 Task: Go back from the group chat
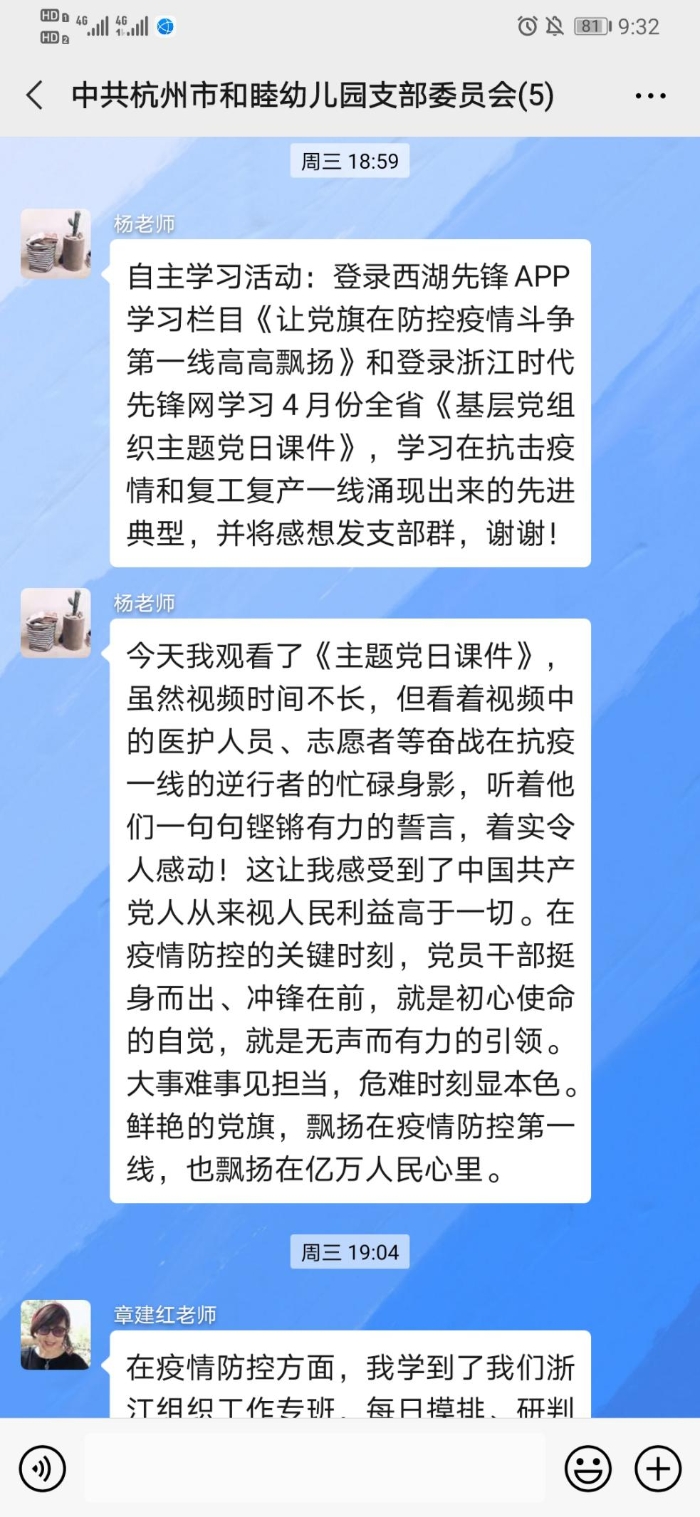35,96
